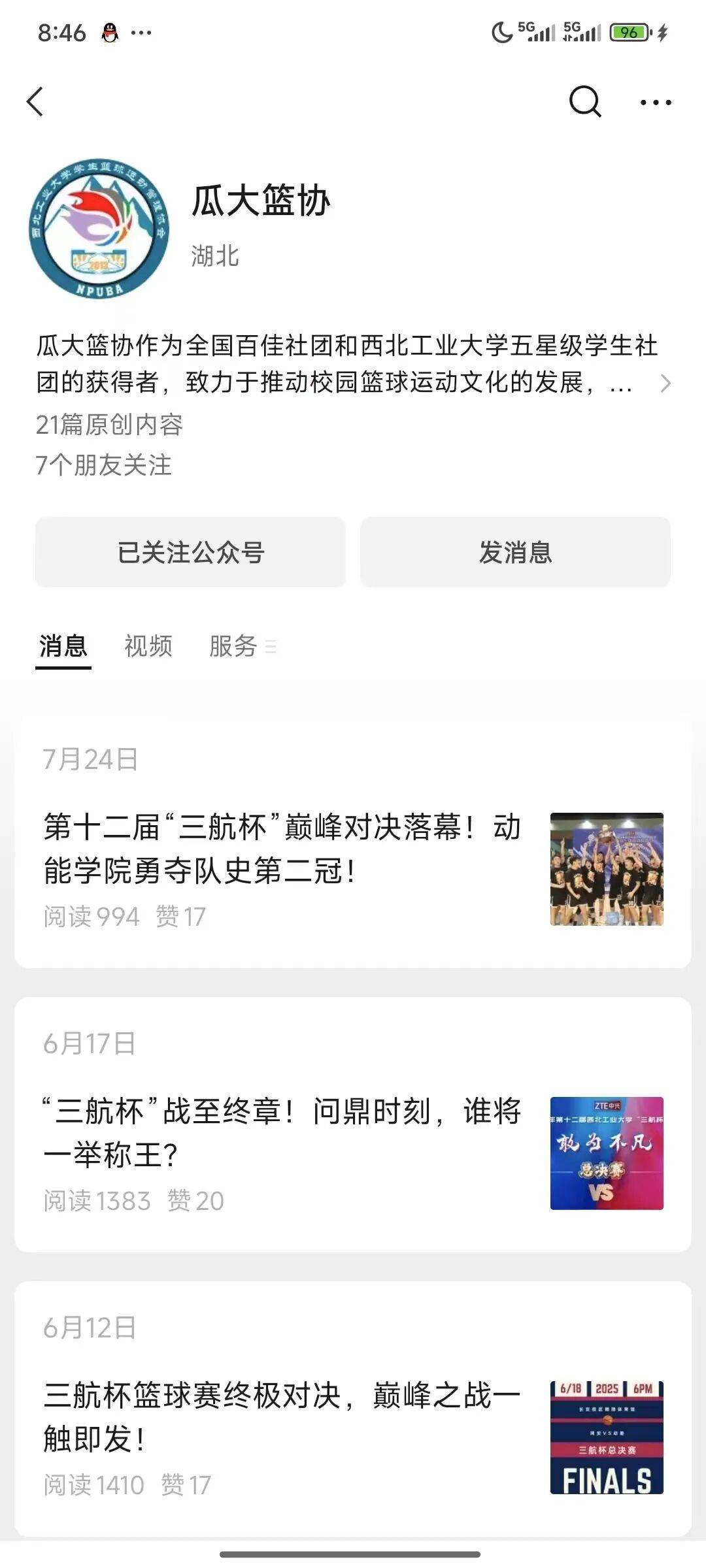
Task: Open the 服务 tab menu
Action: coord(242,646)
